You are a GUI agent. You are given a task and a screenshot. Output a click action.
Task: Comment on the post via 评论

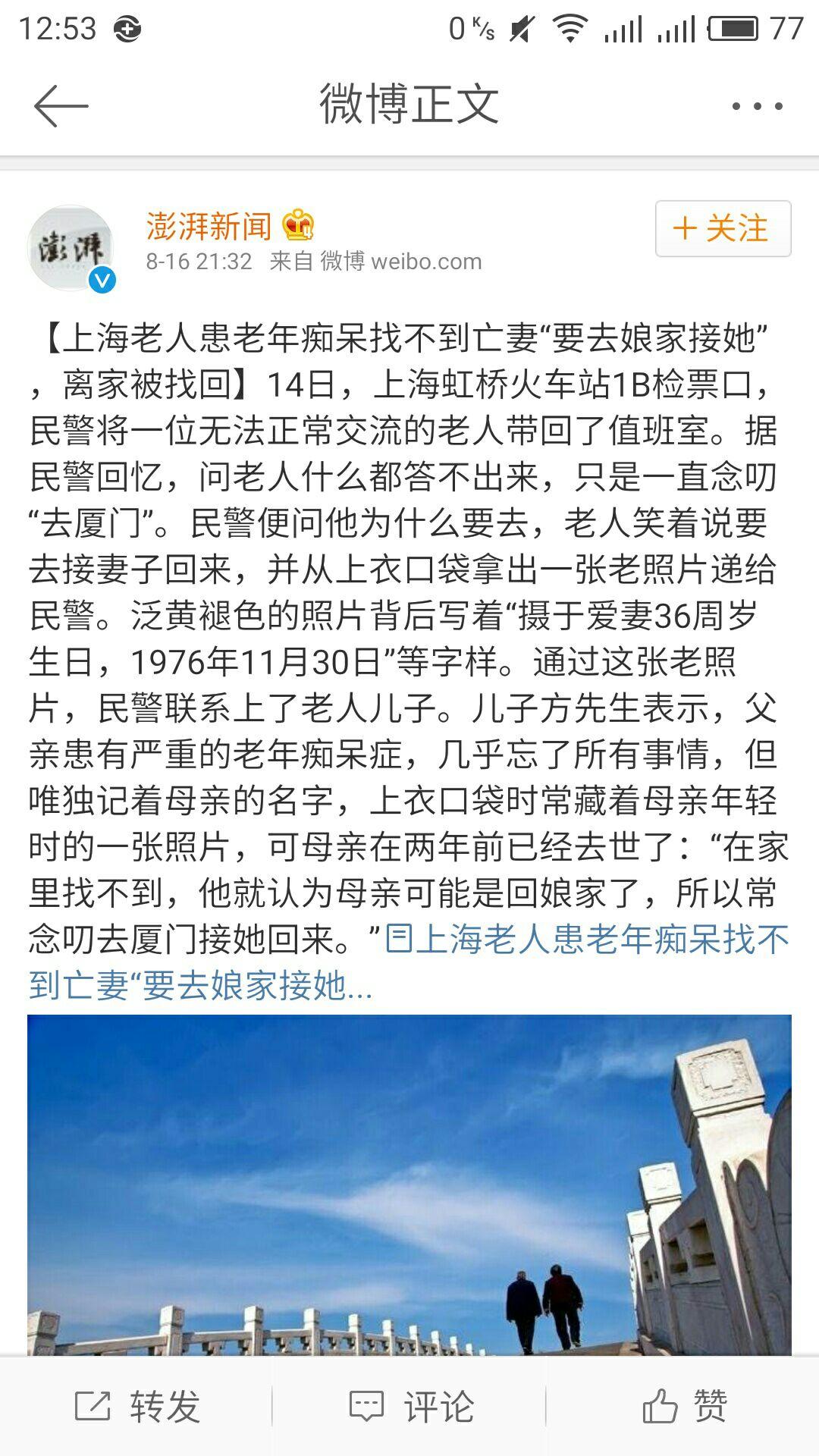pyautogui.click(x=409, y=1407)
